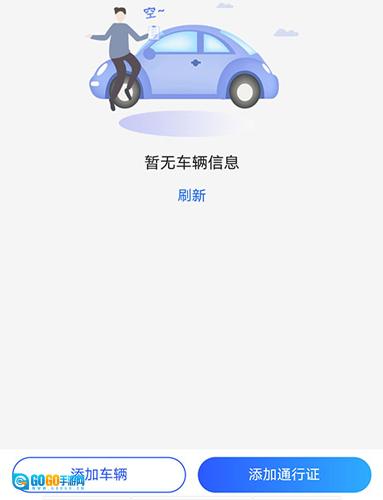Image resolution: width=383 pixels, height=500 pixels.
Task: Select the 添加通行证 button
Action: tap(284, 474)
